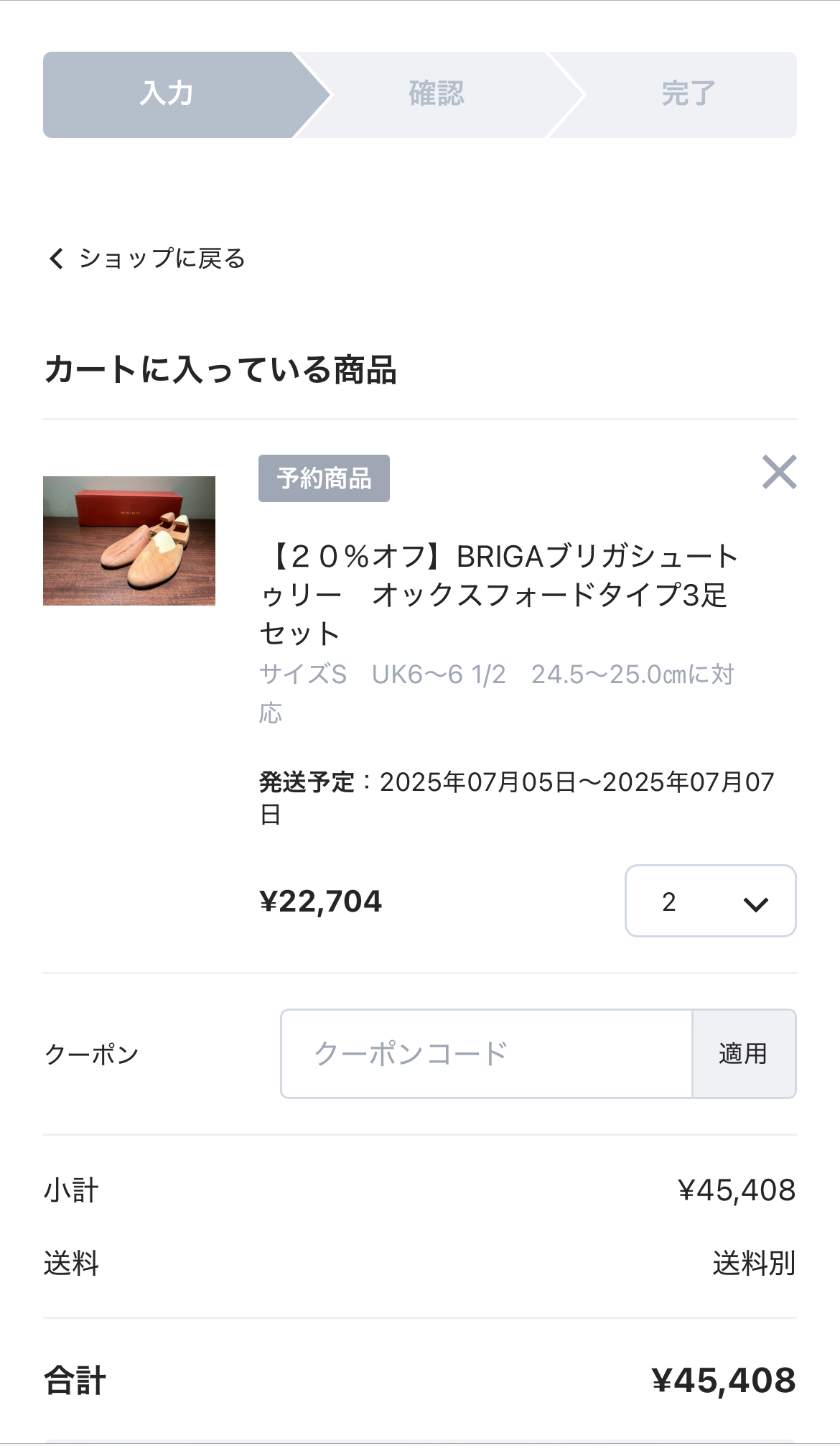Remove the BRIGA shoe tree item from cart
This screenshot has width=840, height=1446.
[x=779, y=472]
